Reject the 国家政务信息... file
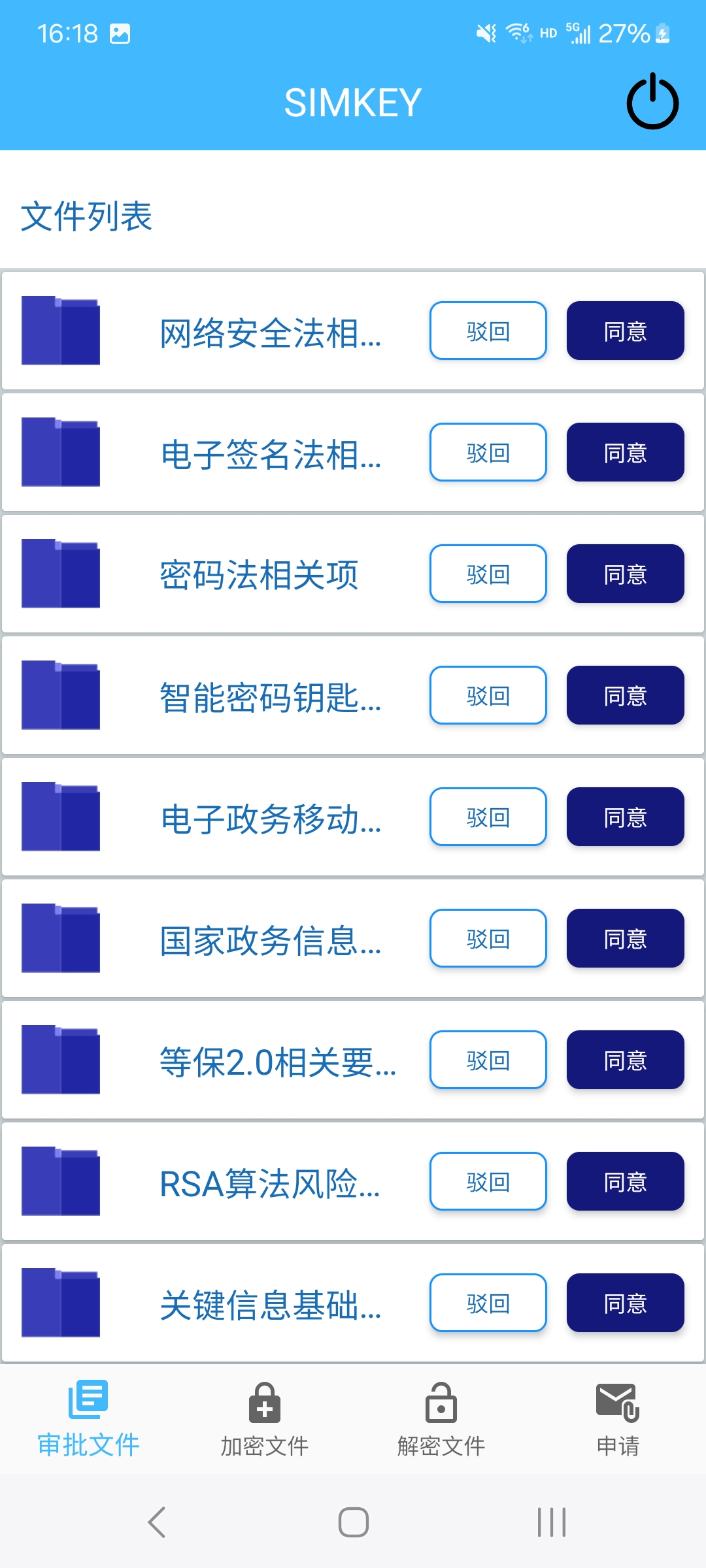This screenshot has height=1568, width=706. [488, 938]
